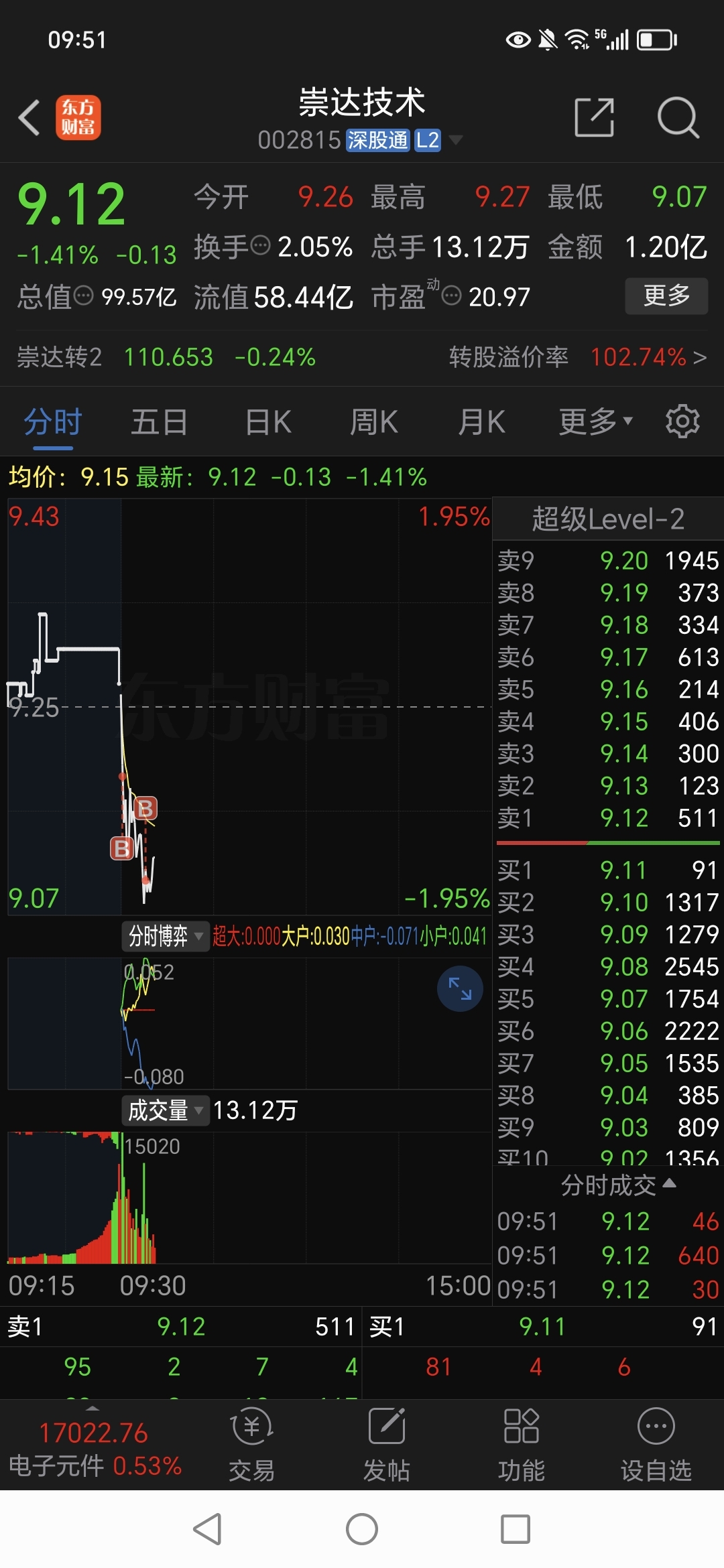Tap the 换手 info tooltip circle
Image resolution: width=724 pixels, height=1568 pixels.
click(x=261, y=247)
